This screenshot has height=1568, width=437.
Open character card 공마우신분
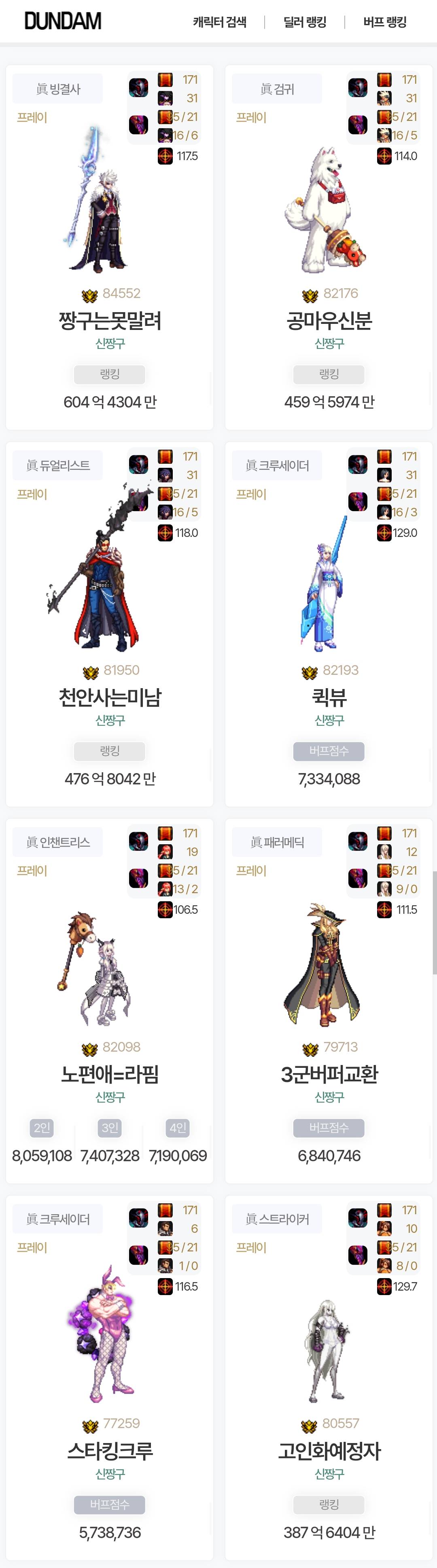[x=329, y=321]
